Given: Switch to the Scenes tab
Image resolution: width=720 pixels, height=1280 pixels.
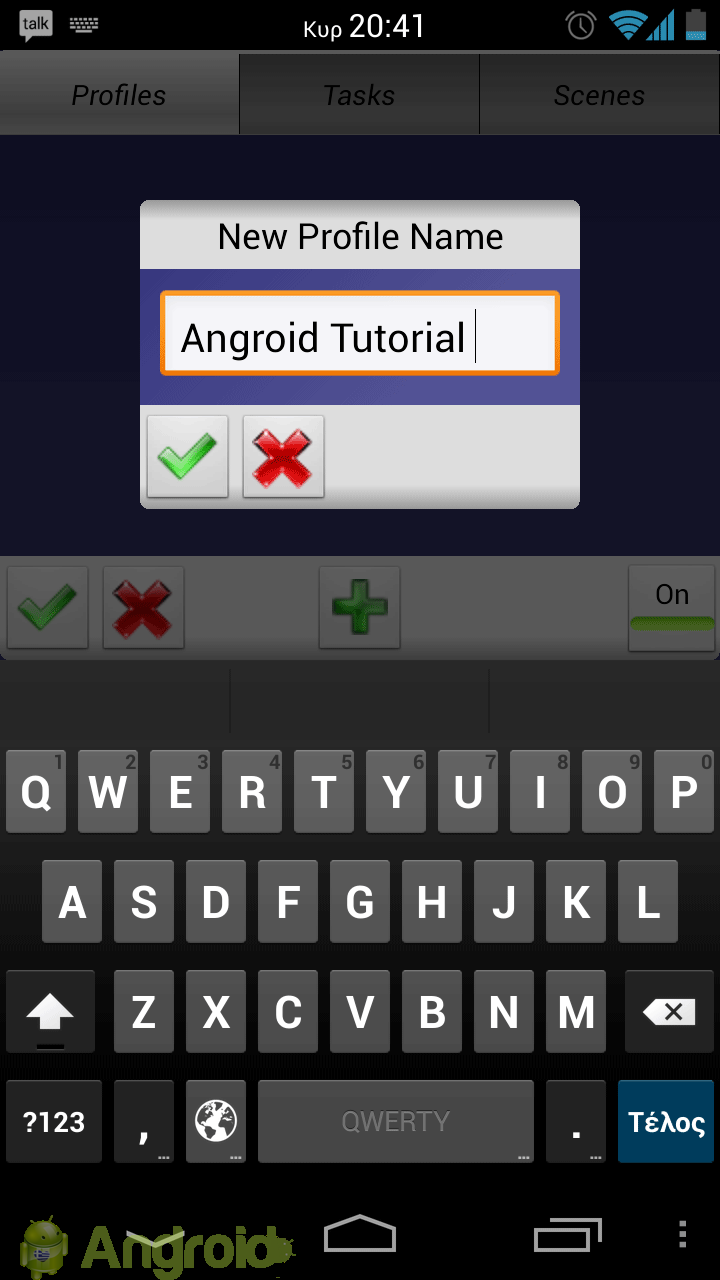Looking at the screenshot, I should click(x=600, y=95).
